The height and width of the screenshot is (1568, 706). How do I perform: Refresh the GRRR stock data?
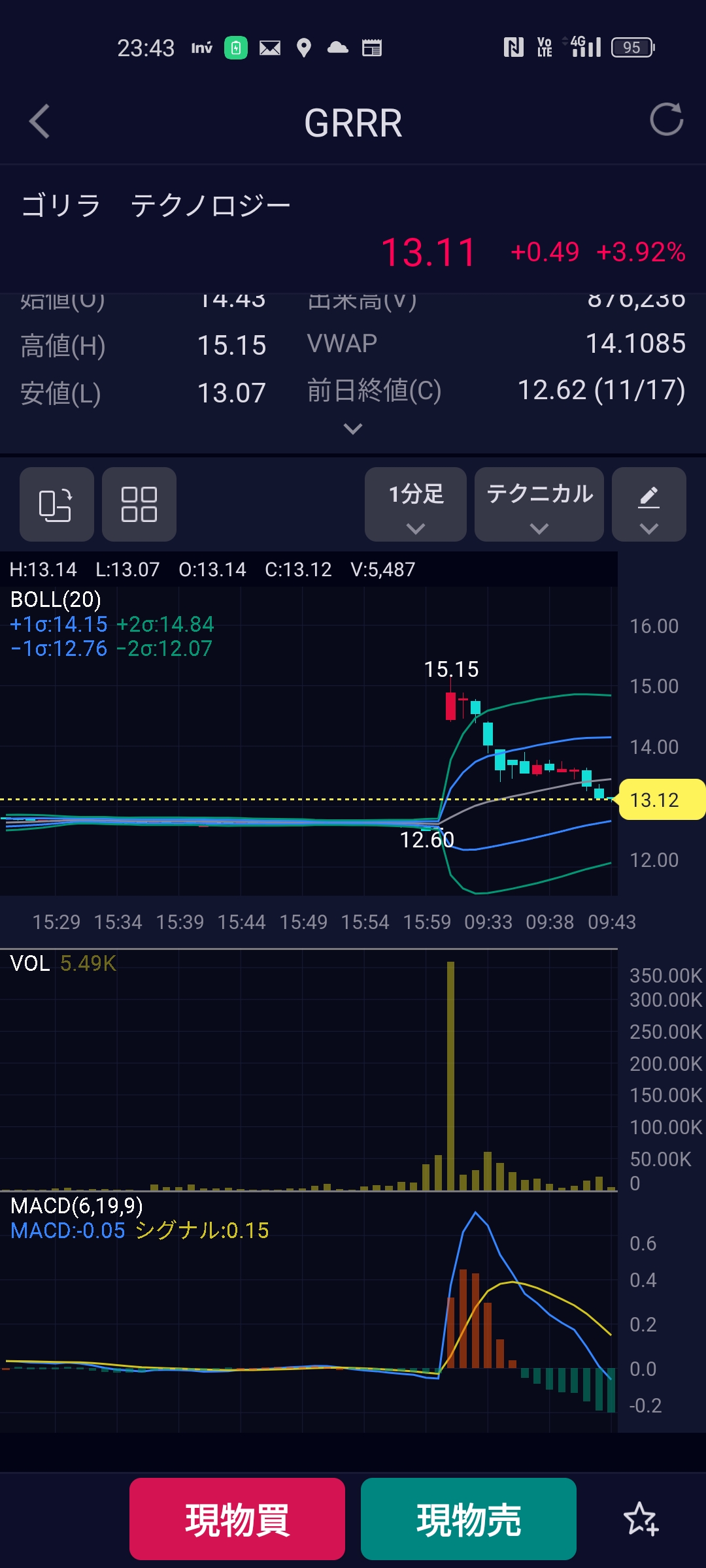(666, 120)
